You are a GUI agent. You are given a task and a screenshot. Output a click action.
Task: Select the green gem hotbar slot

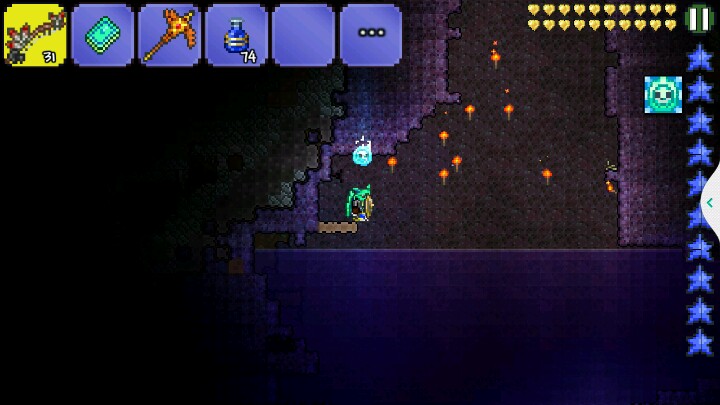(x=102, y=35)
